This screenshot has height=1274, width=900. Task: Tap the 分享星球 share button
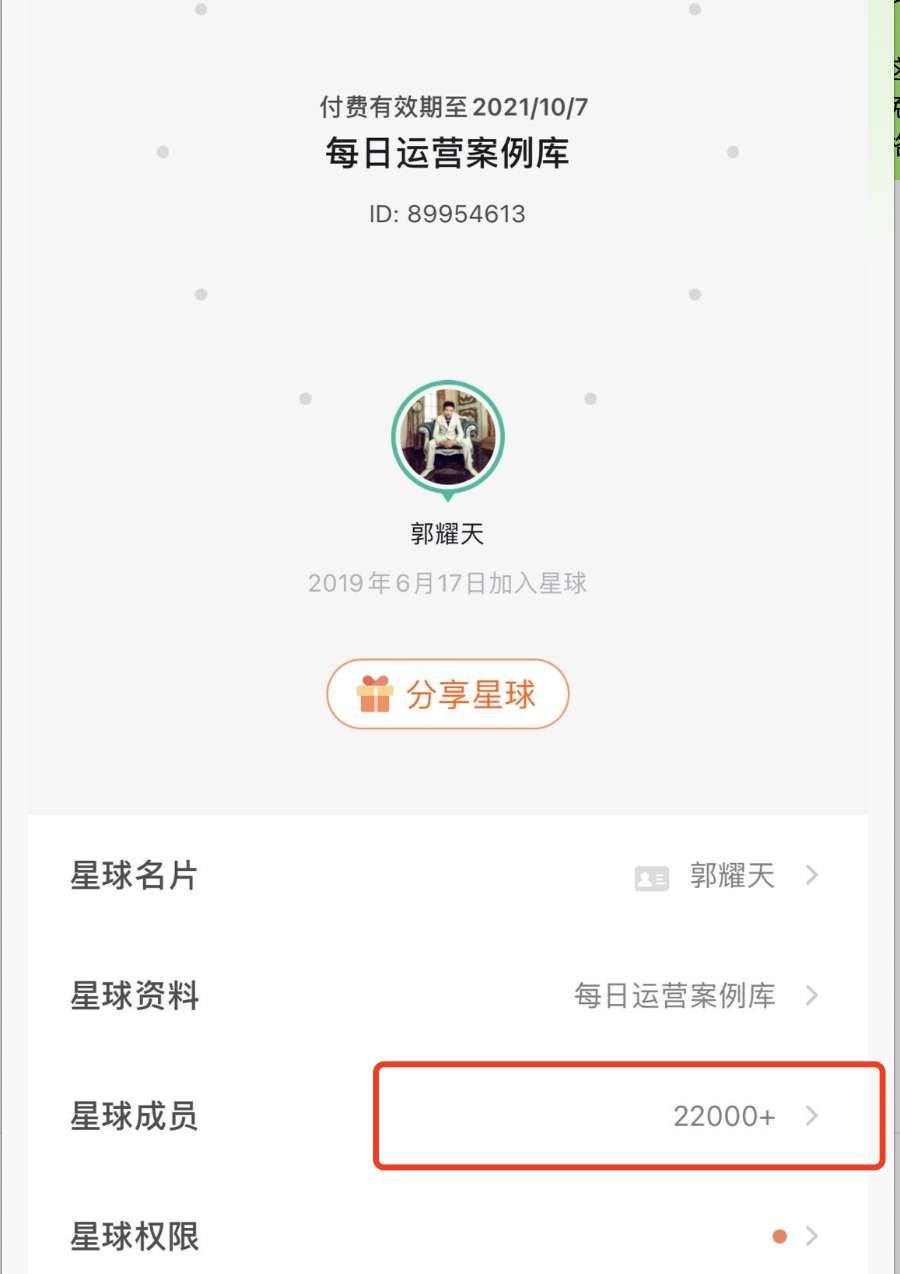click(x=447, y=694)
